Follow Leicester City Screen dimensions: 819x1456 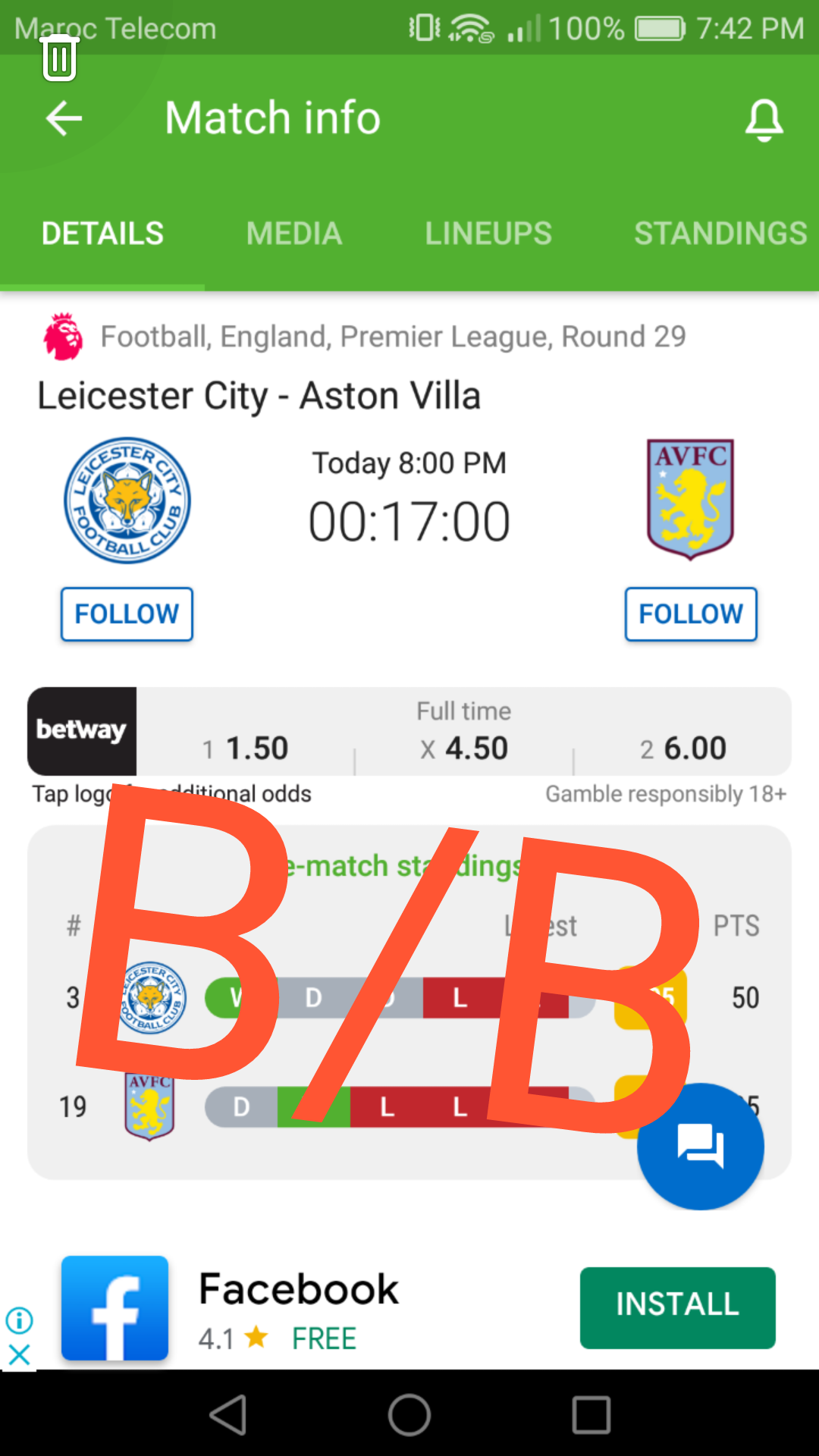127,613
